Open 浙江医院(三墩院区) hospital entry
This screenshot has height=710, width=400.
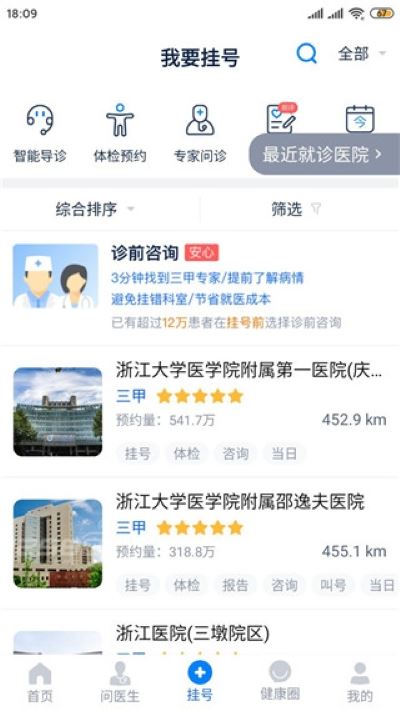click(x=200, y=635)
